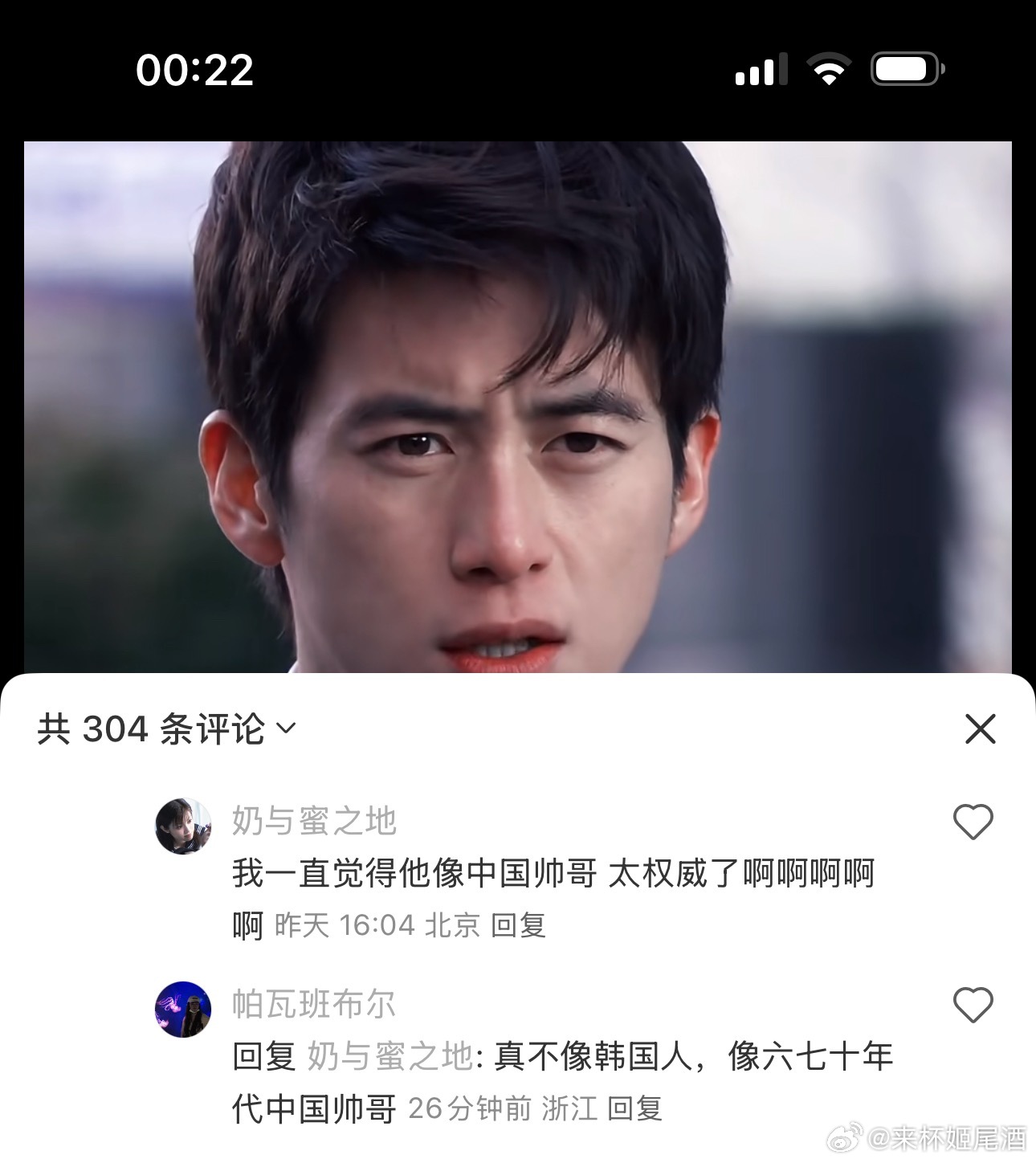Like the reply by 帕瓦班布尔
This screenshot has width=1036, height=1163.
point(973,1005)
